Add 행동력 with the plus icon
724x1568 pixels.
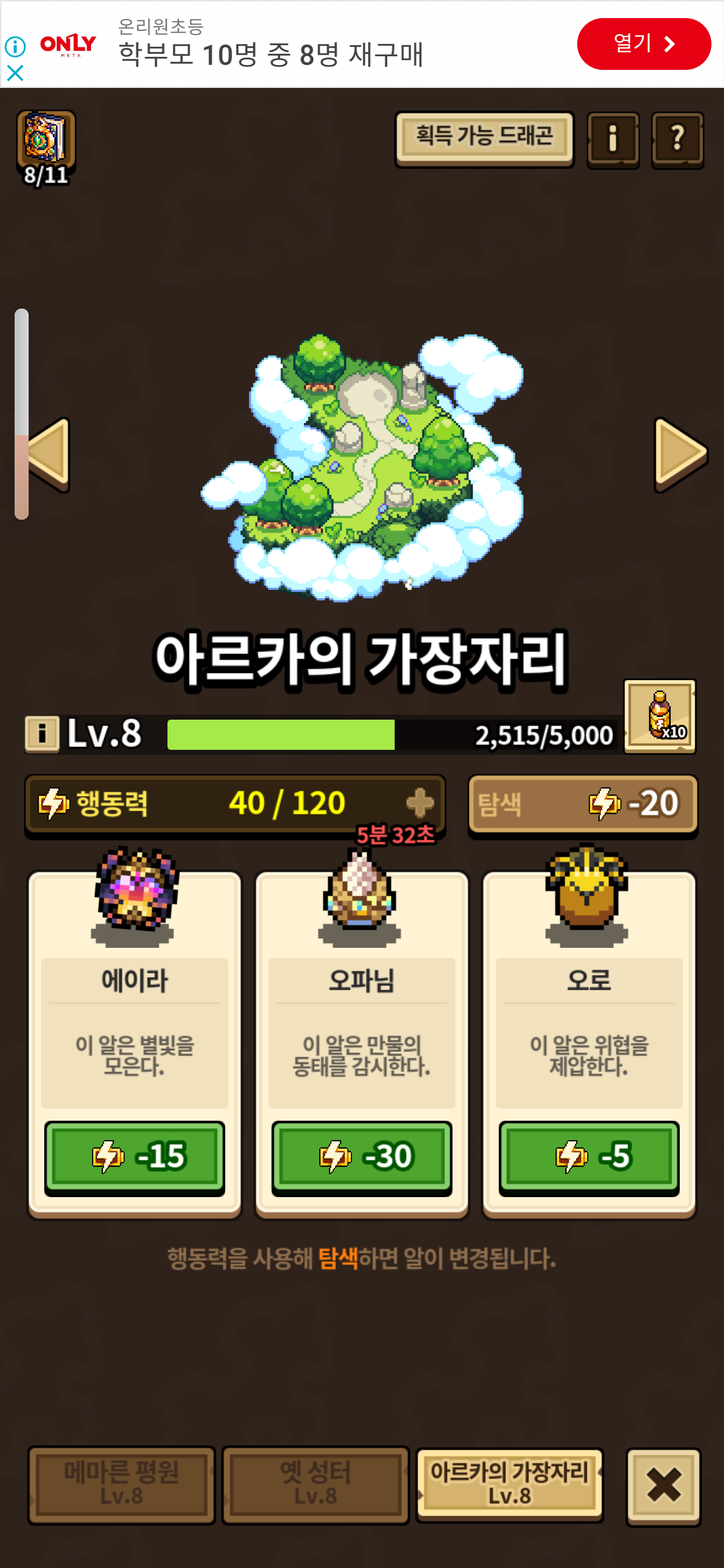point(419,803)
